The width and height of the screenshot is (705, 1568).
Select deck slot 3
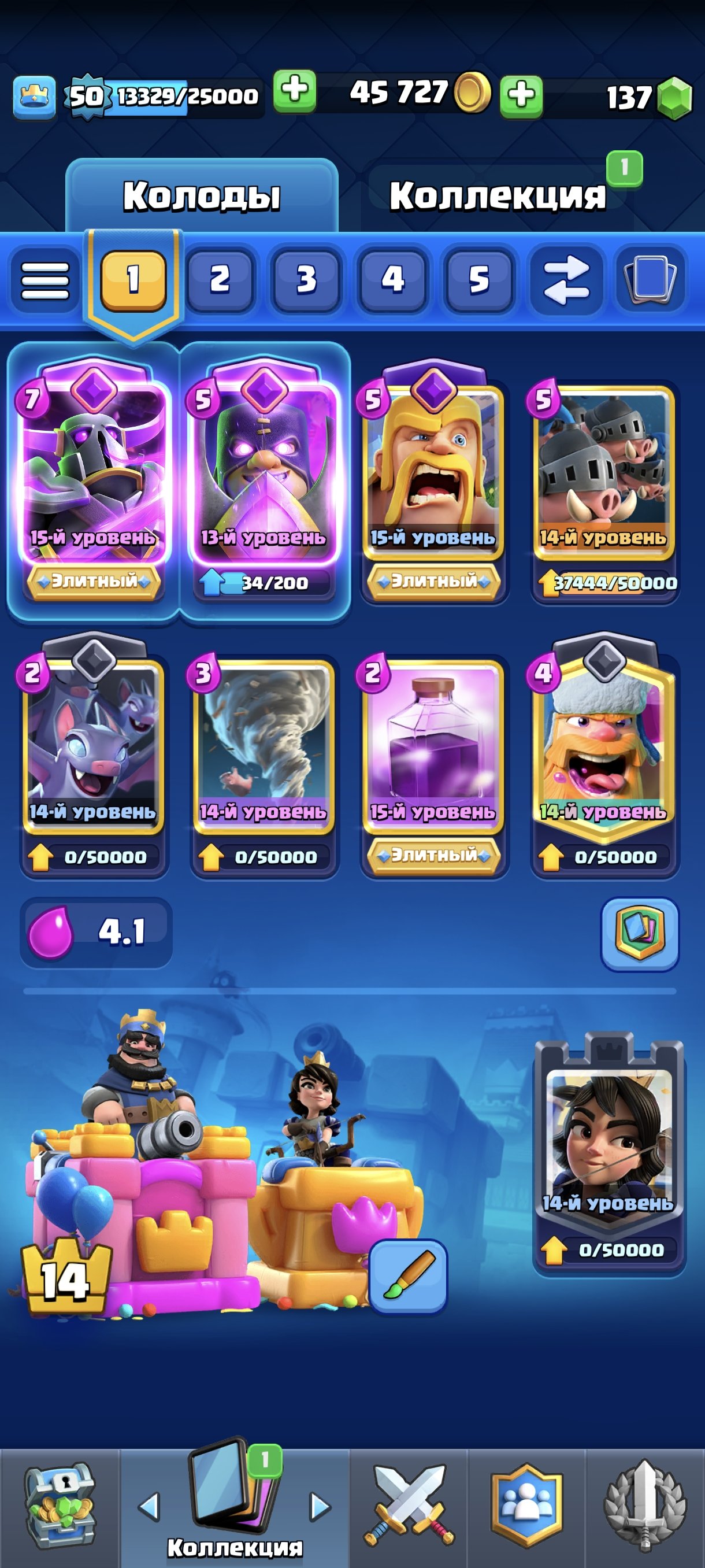tap(306, 280)
